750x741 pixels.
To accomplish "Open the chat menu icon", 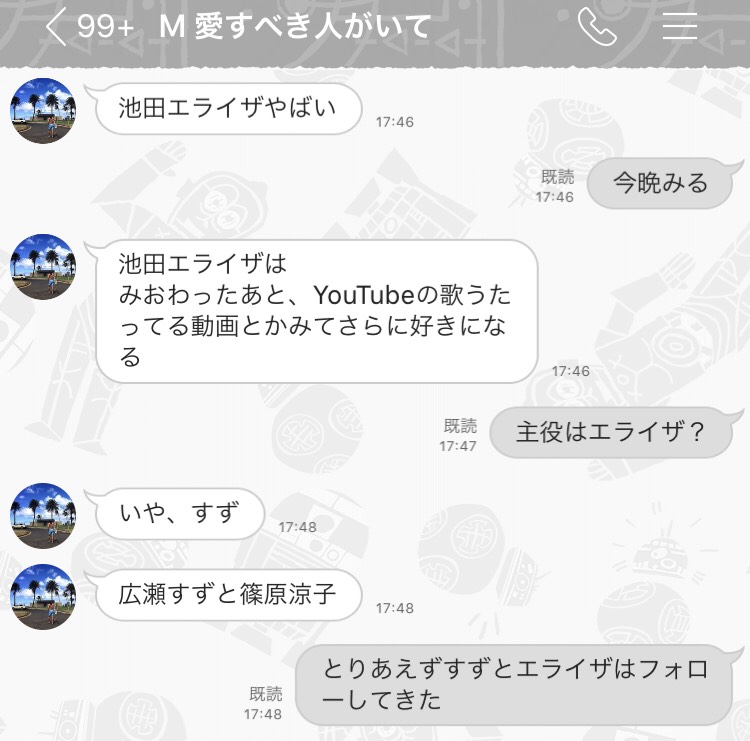I will [x=680, y=27].
